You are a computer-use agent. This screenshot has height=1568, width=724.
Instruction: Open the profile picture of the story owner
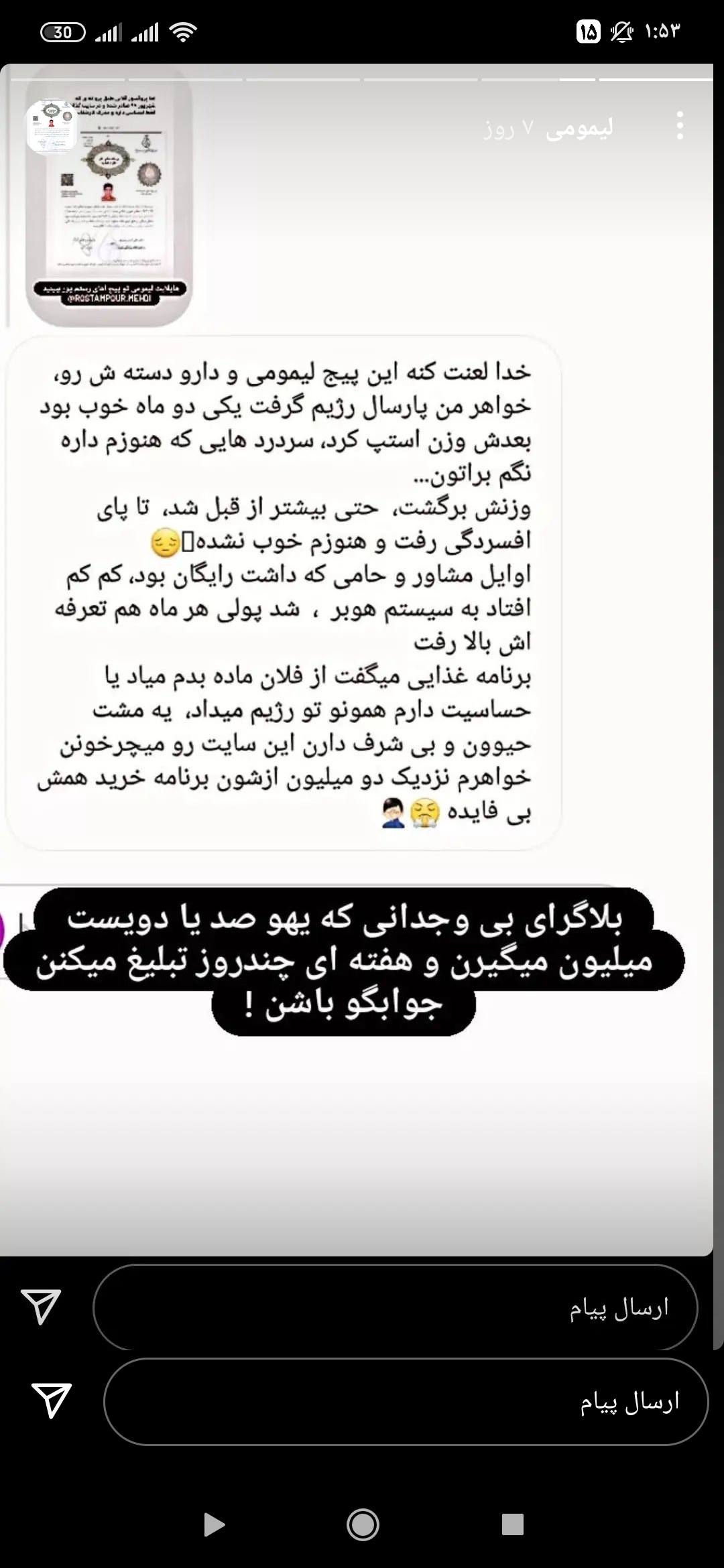coord(52,125)
